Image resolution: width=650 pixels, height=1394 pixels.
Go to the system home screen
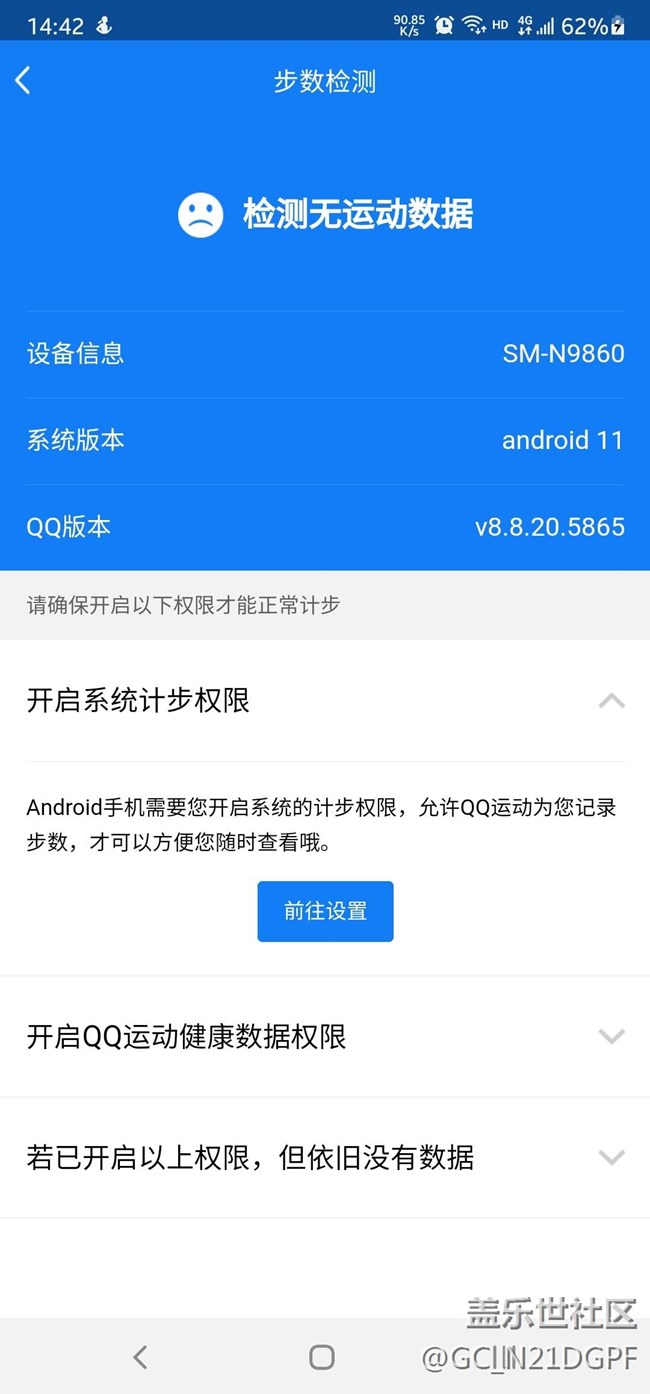click(322, 1357)
